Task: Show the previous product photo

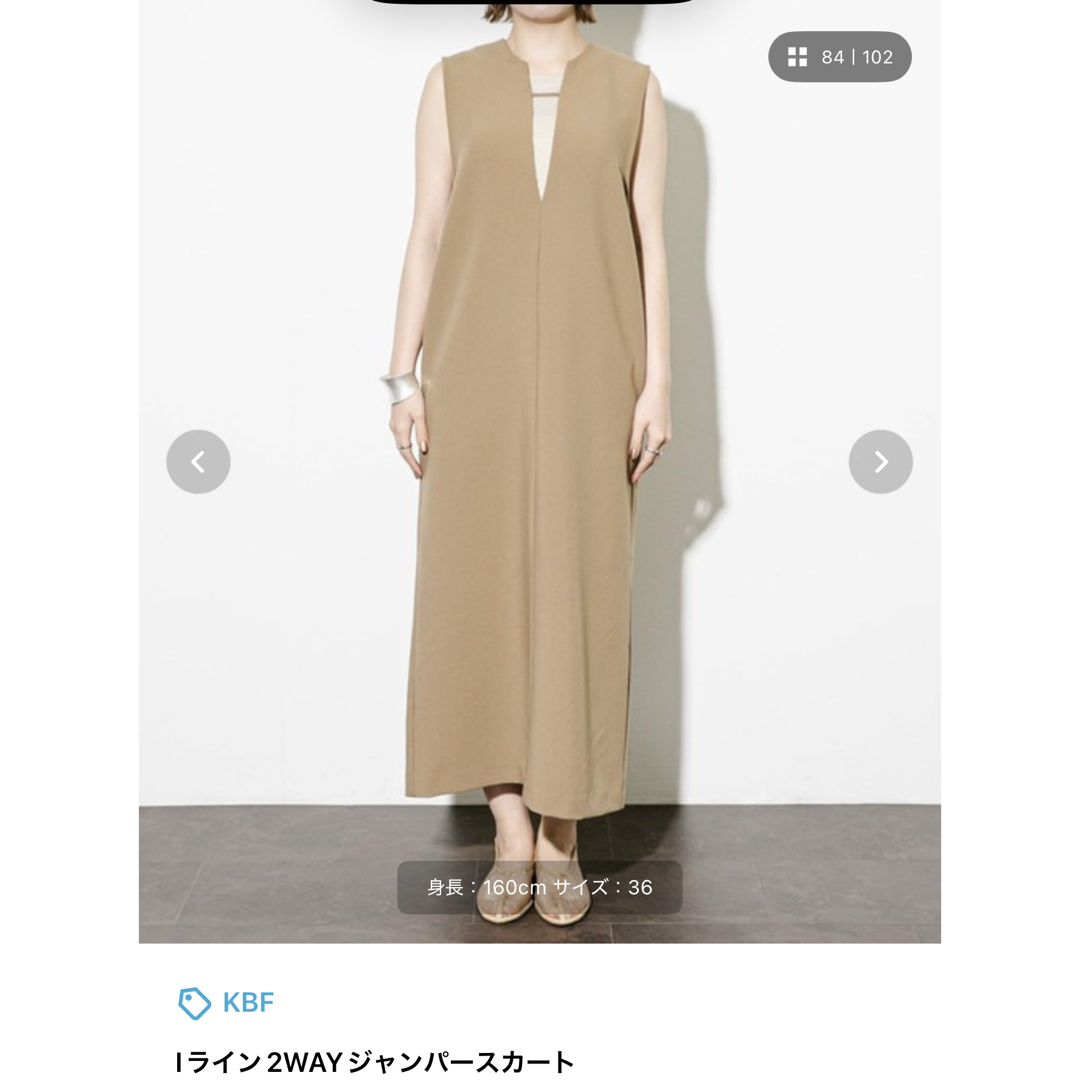Action: pyautogui.click(x=198, y=462)
